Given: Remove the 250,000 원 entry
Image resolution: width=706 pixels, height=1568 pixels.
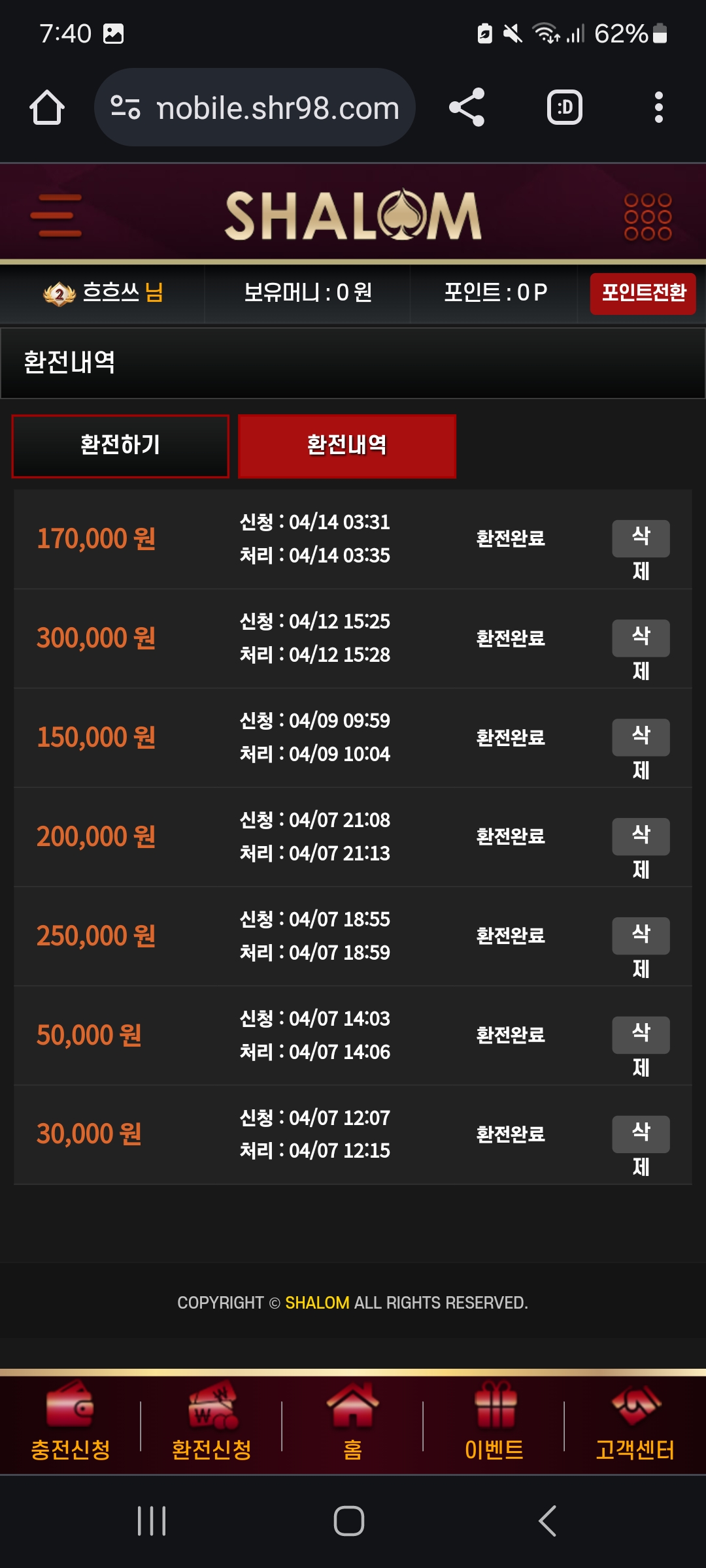Looking at the screenshot, I should [641, 936].
